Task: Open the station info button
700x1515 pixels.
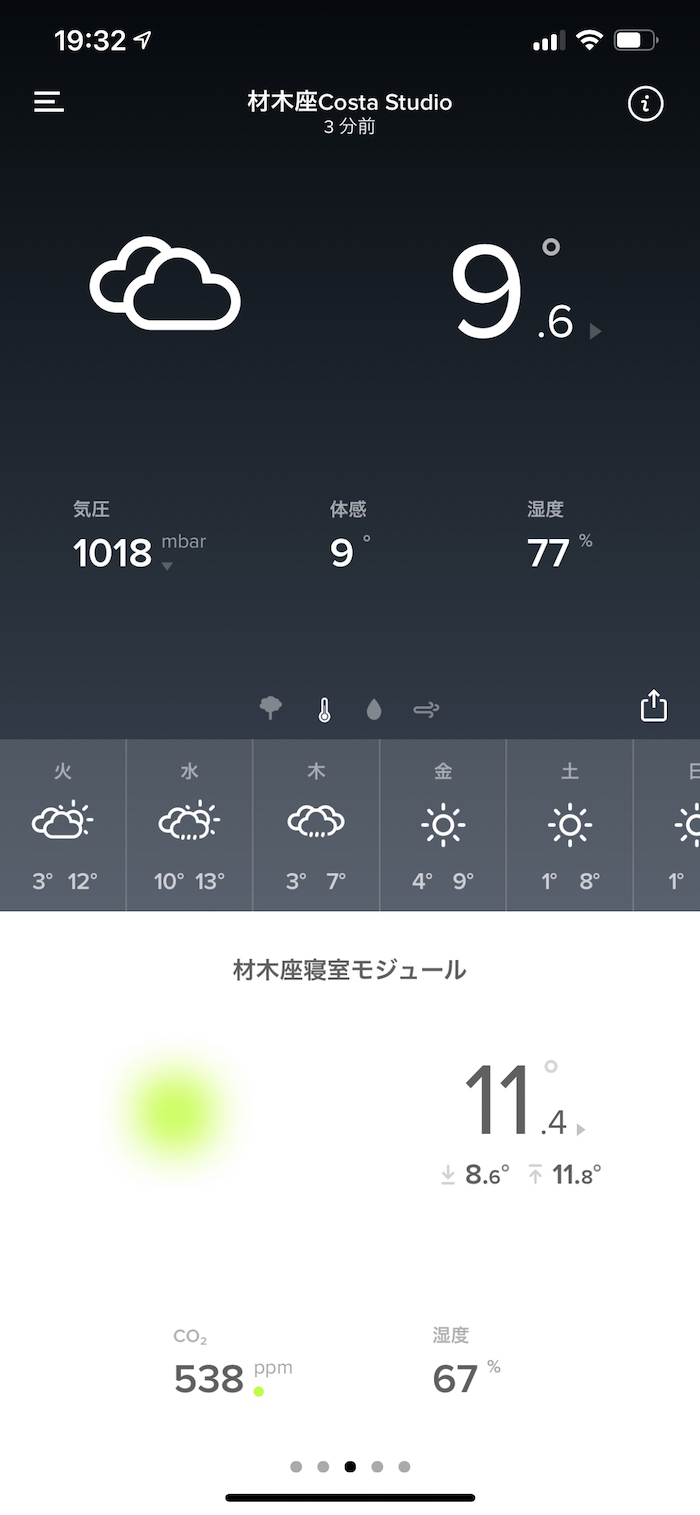Action: click(645, 103)
